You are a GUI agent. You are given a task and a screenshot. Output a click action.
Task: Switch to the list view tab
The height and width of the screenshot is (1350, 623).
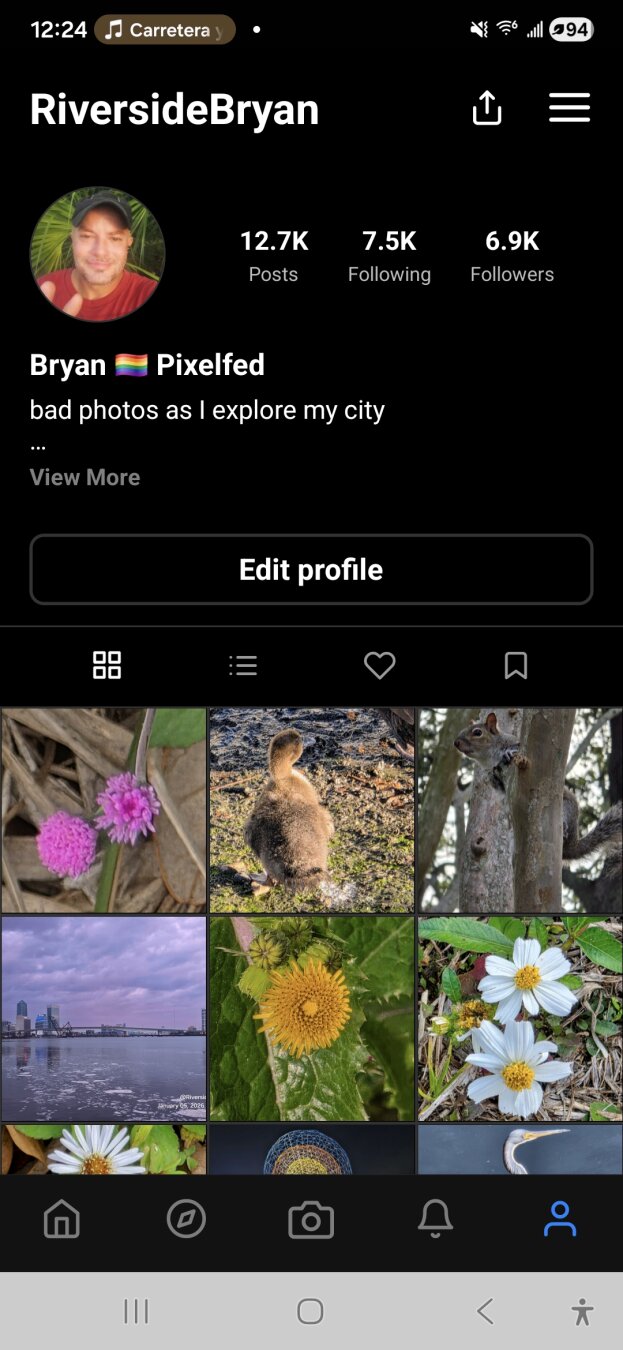(x=243, y=665)
